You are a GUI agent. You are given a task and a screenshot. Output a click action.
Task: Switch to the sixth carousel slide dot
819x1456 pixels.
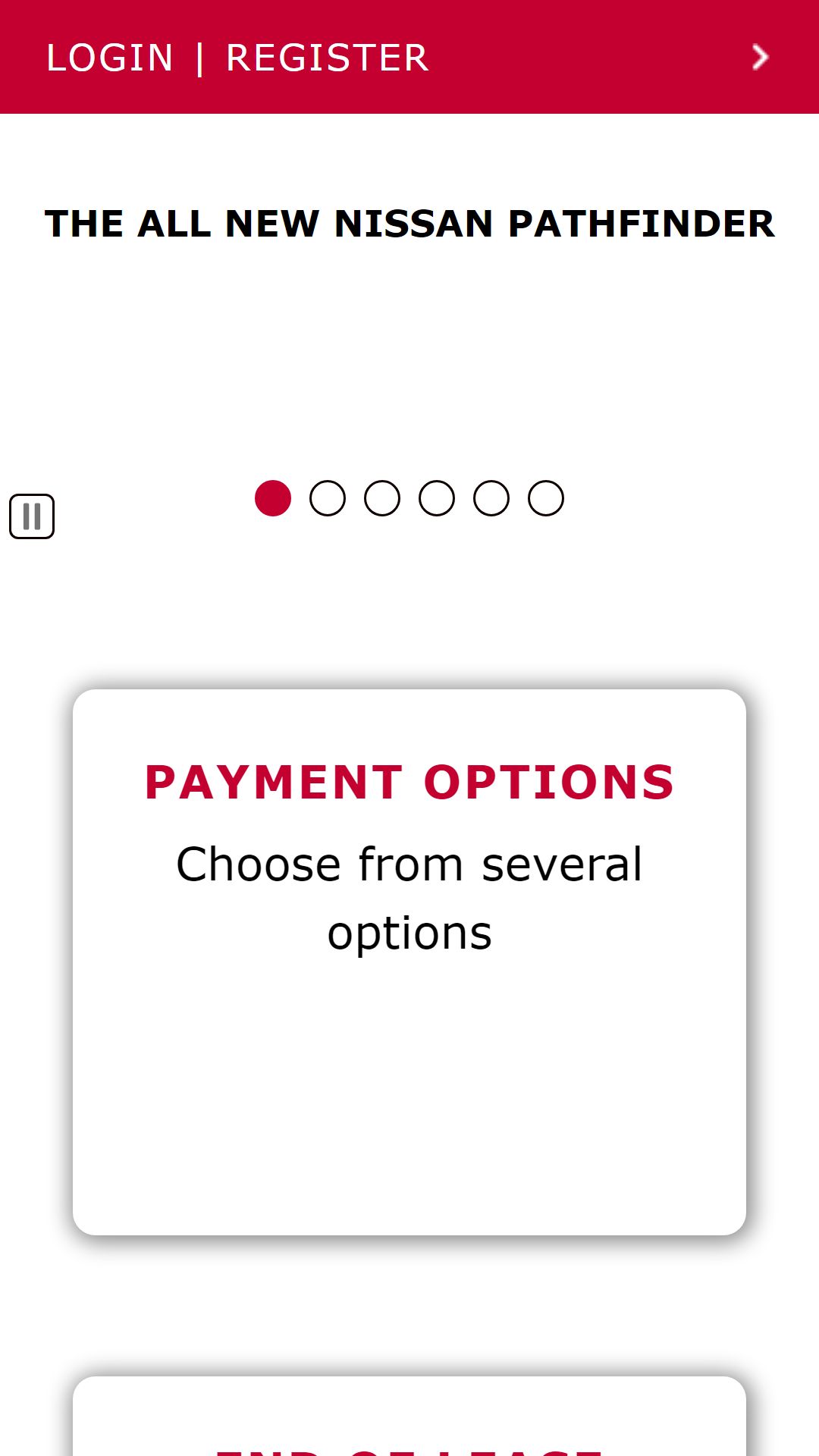coord(546,498)
